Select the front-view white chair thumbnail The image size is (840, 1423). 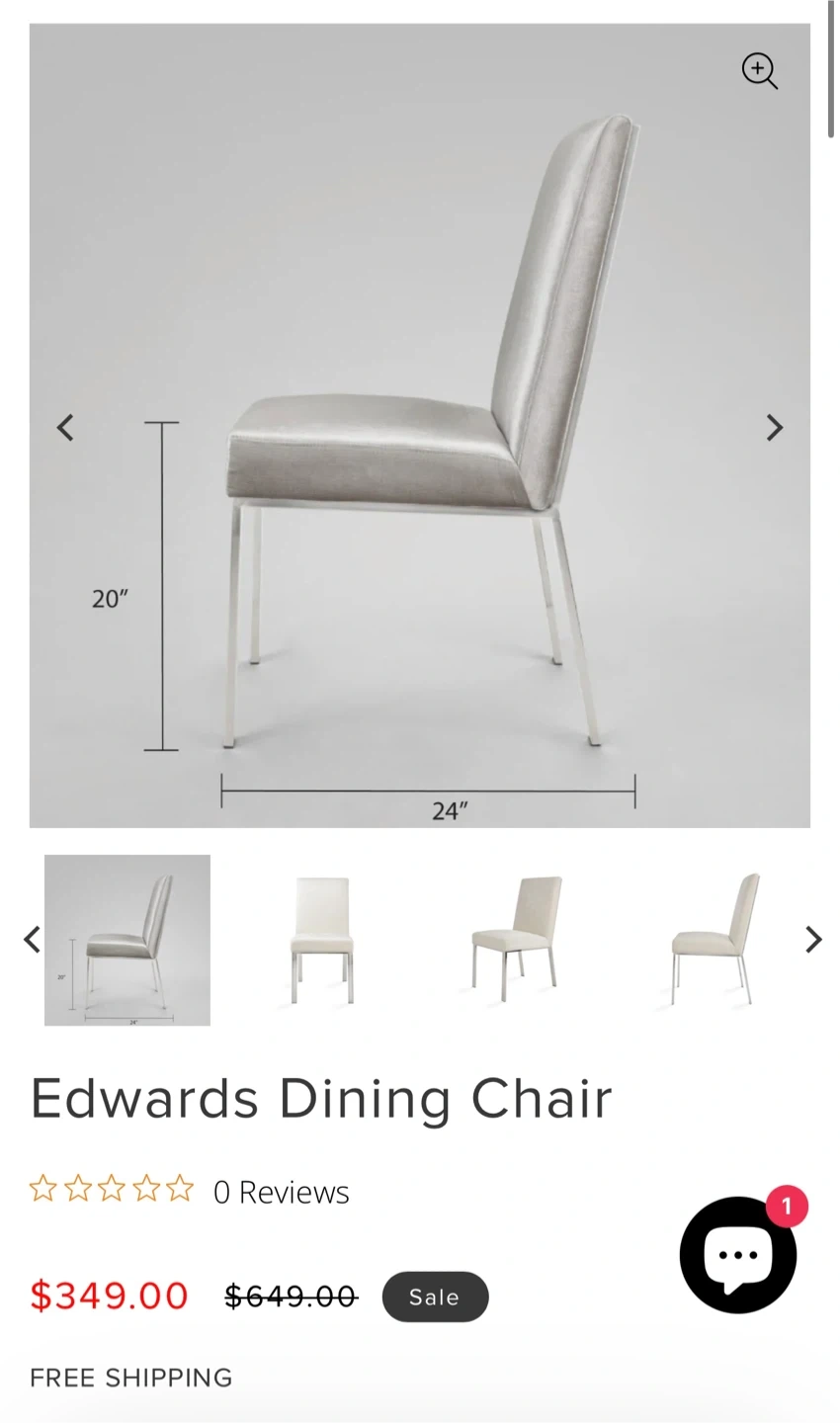321,940
